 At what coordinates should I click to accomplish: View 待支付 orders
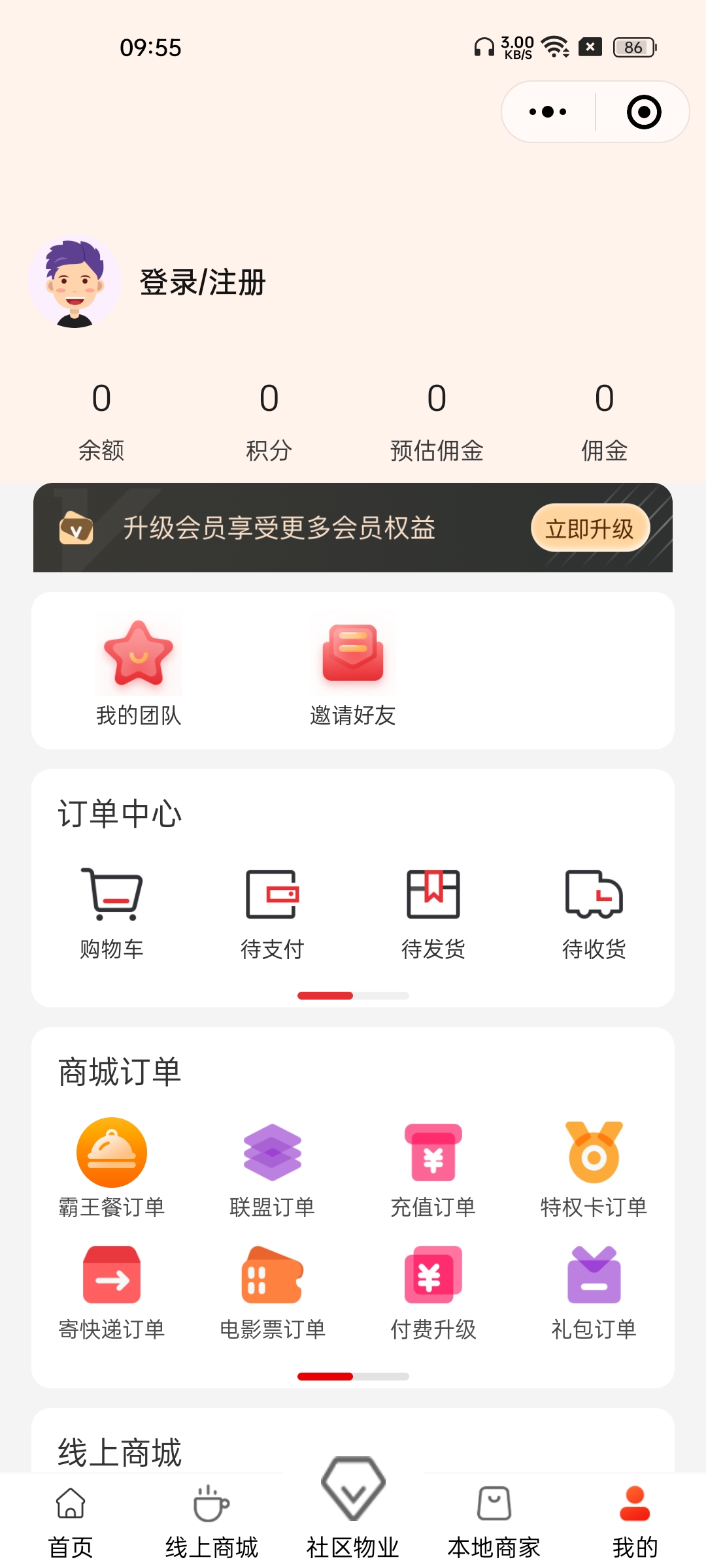tap(273, 911)
